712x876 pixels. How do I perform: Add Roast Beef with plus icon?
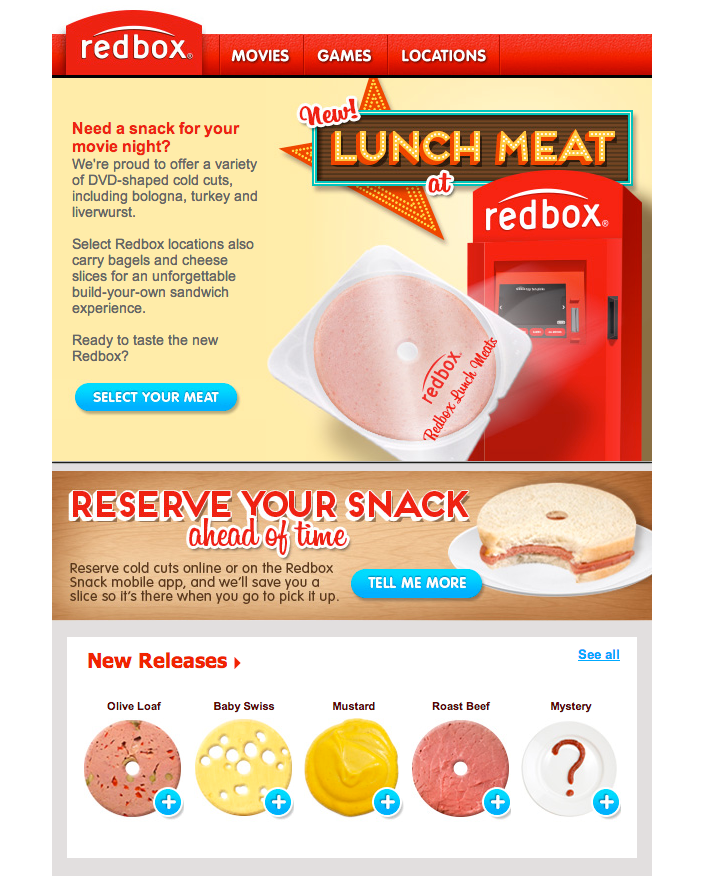coord(496,802)
